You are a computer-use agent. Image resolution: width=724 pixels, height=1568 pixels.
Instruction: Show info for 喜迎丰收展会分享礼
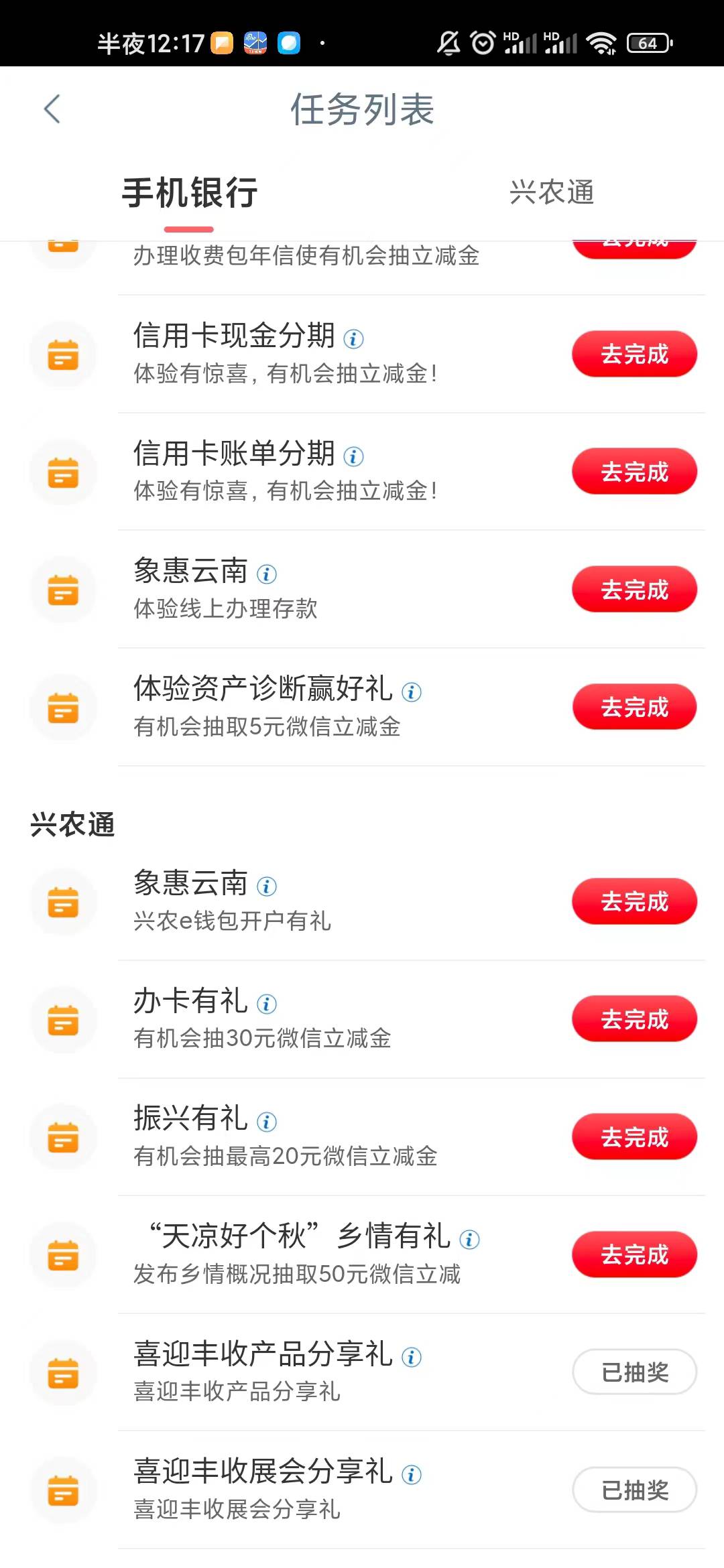click(x=411, y=1475)
